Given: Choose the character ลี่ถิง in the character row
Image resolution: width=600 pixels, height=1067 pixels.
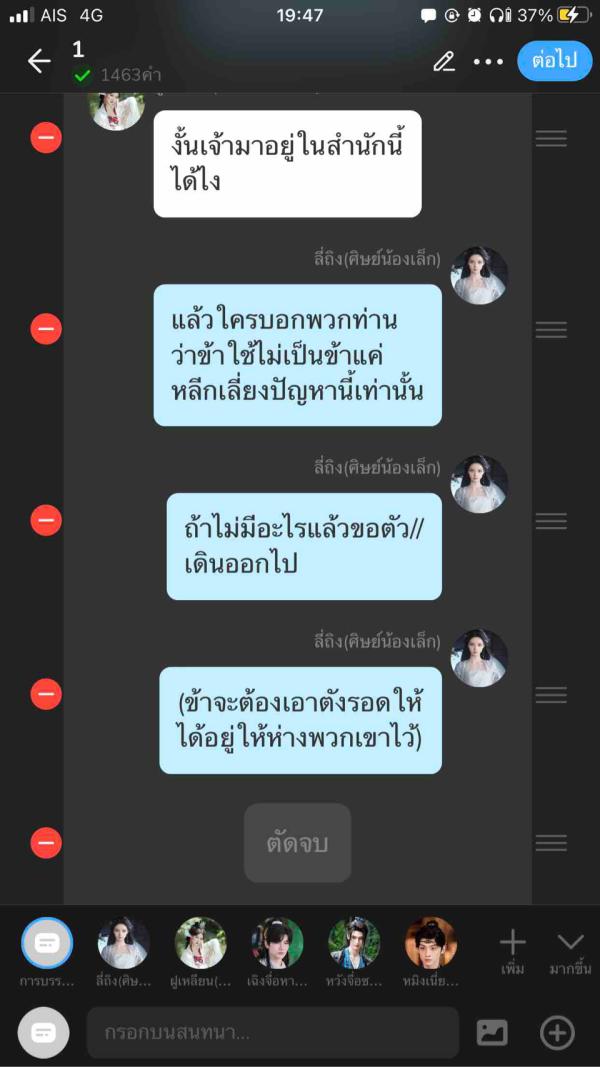Looking at the screenshot, I should (123, 944).
